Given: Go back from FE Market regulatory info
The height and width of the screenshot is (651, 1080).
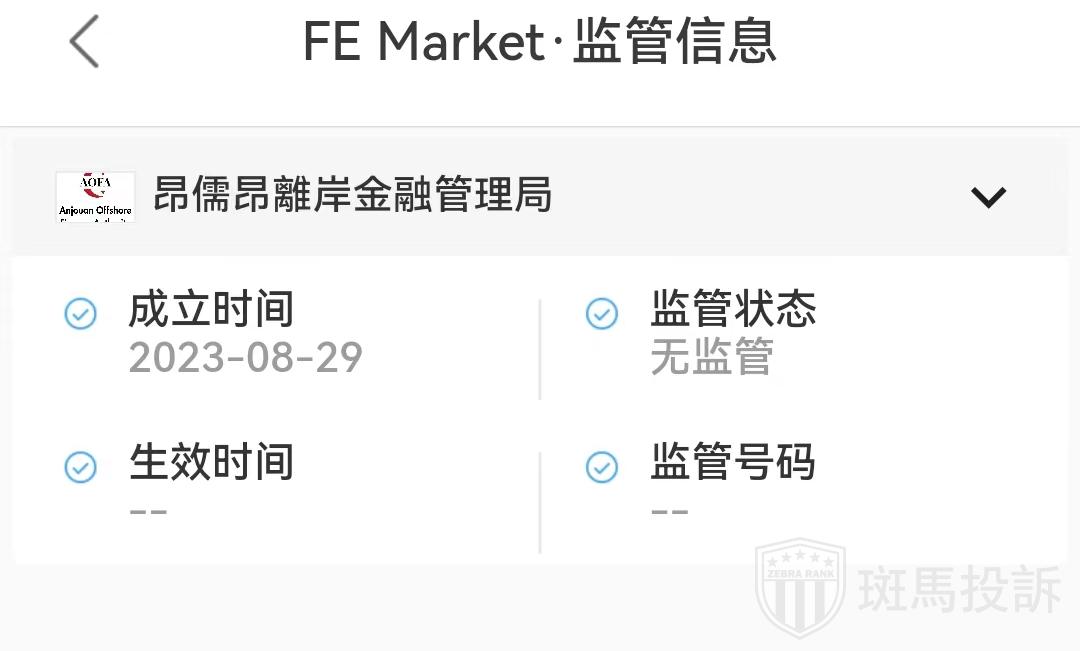Looking at the screenshot, I should [x=84, y=44].
